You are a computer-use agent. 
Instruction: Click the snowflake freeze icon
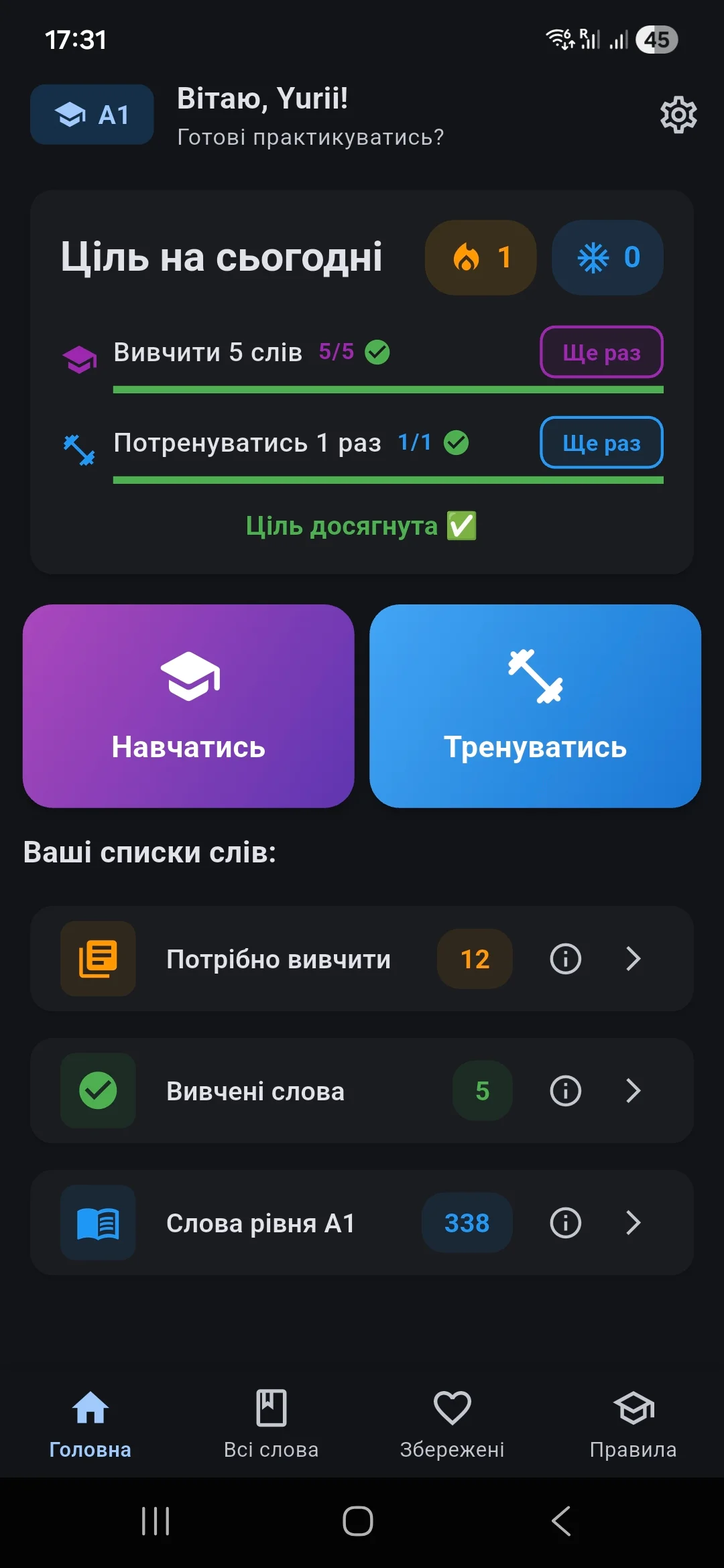[592, 257]
